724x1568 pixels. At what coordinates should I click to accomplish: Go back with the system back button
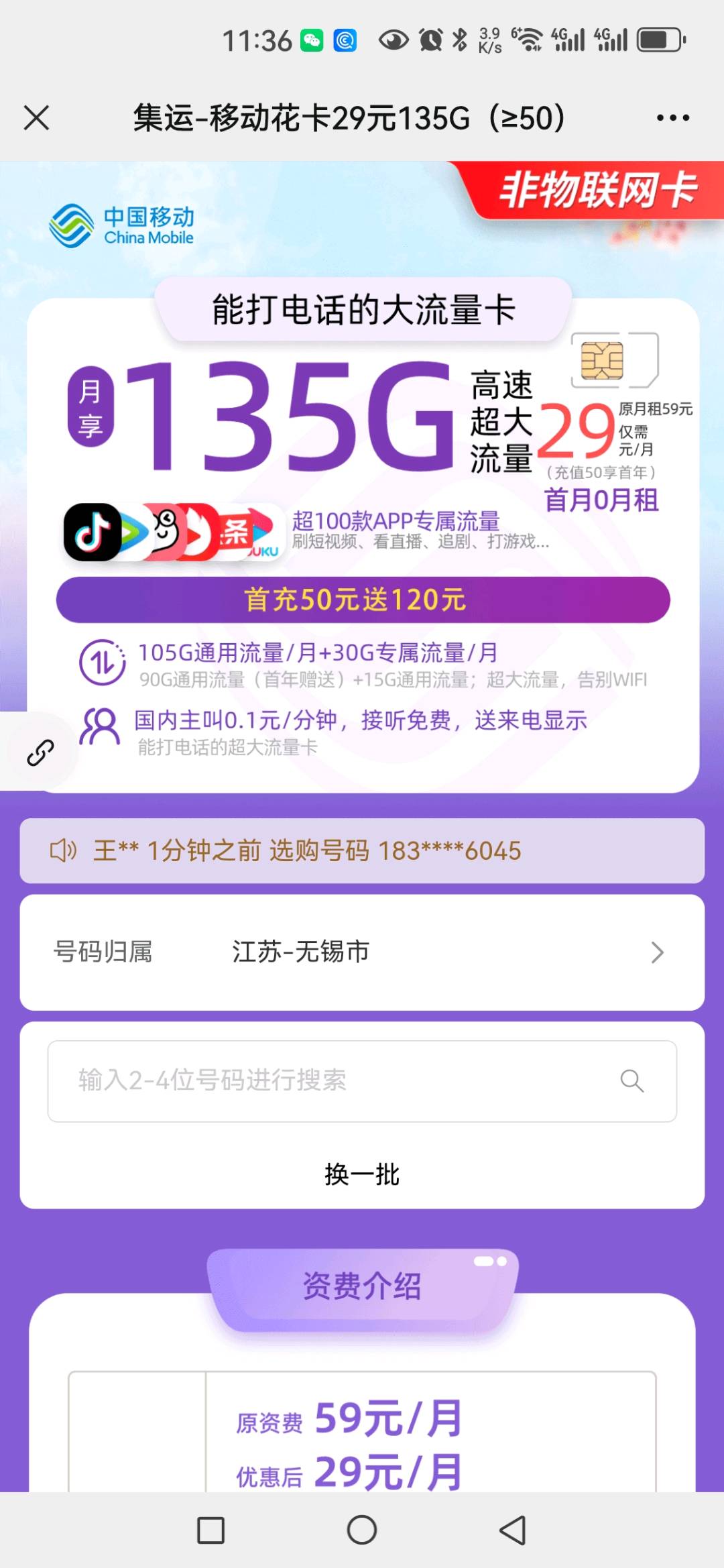tap(513, 1530)
